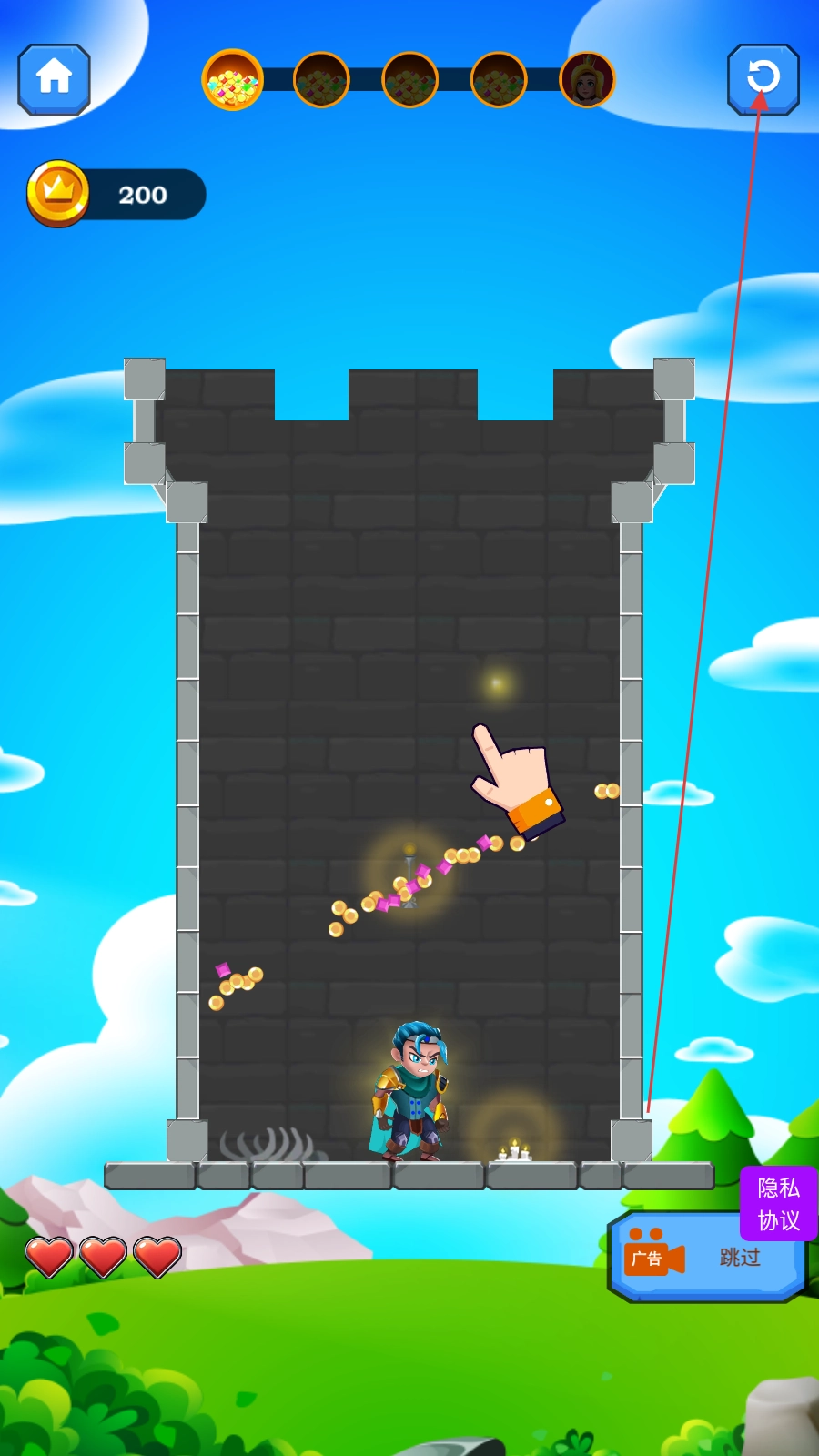This screenshot has width=819, height=1456.
Task: Go to the home screen
Action: point(54,78)
